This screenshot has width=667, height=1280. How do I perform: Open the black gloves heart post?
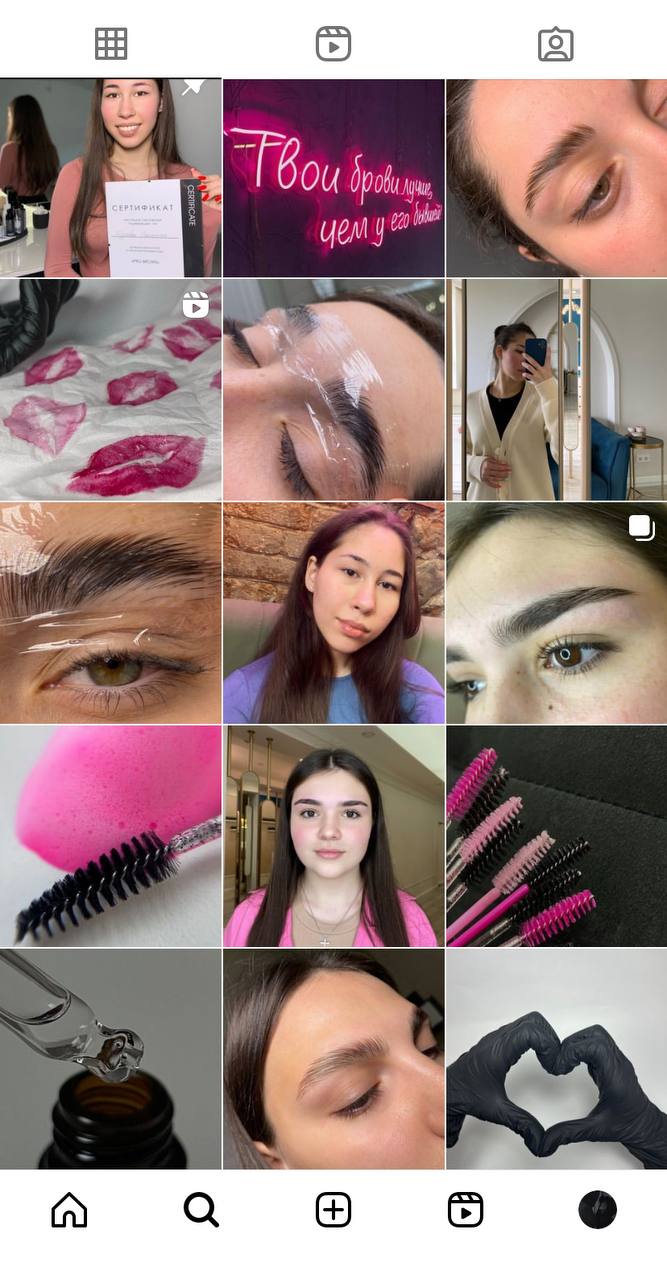click(x=556, y=1059)
